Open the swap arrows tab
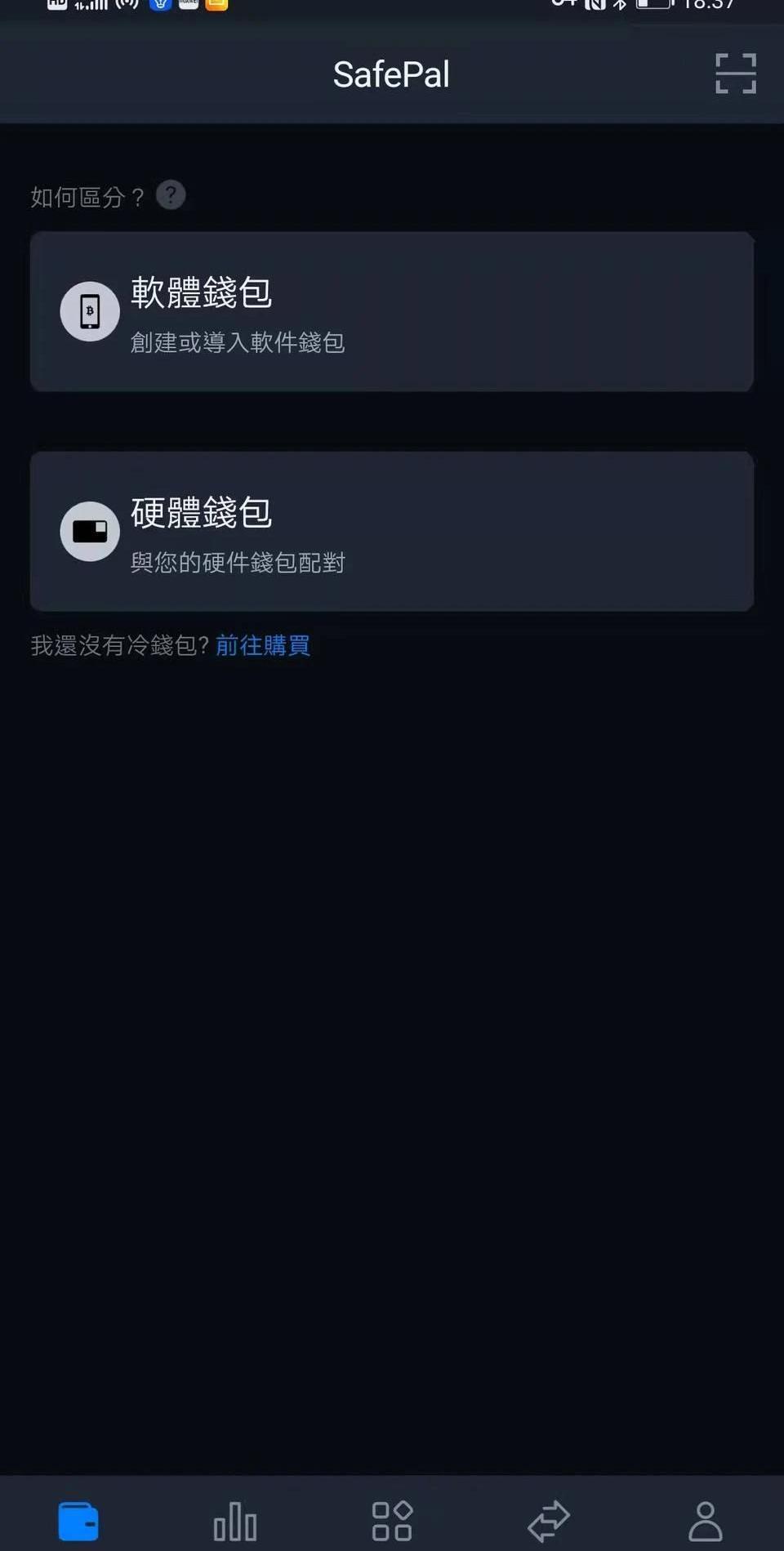The image size is (784, 1551). 549,1522
